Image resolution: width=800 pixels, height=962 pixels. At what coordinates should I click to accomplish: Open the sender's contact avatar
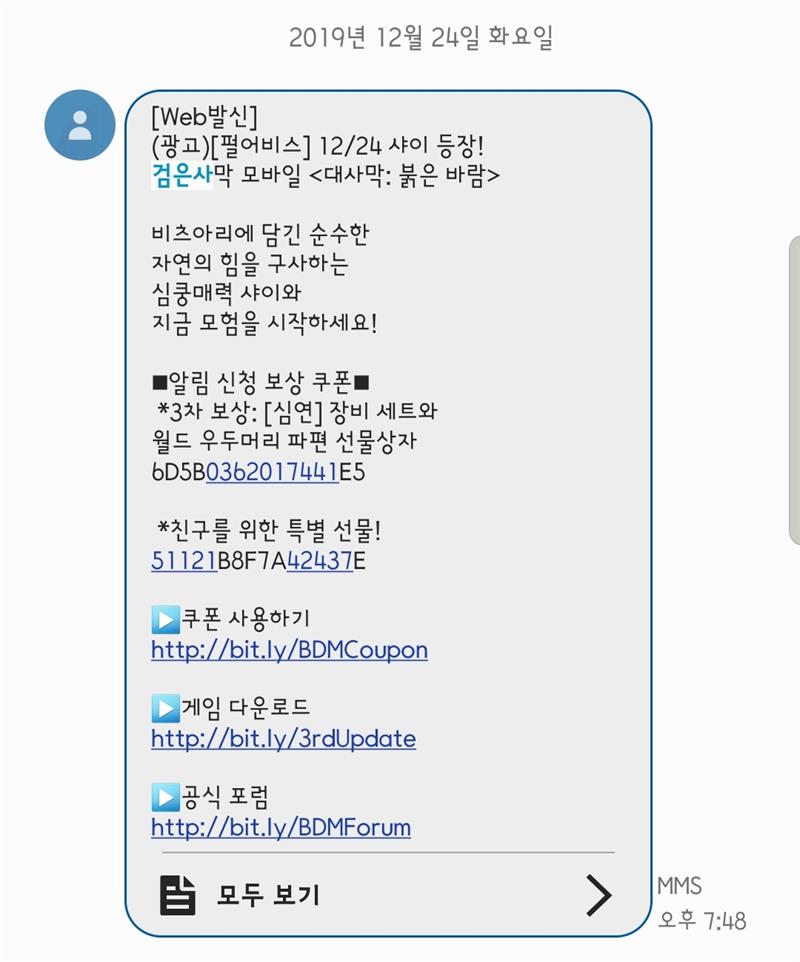coord(80,125)
